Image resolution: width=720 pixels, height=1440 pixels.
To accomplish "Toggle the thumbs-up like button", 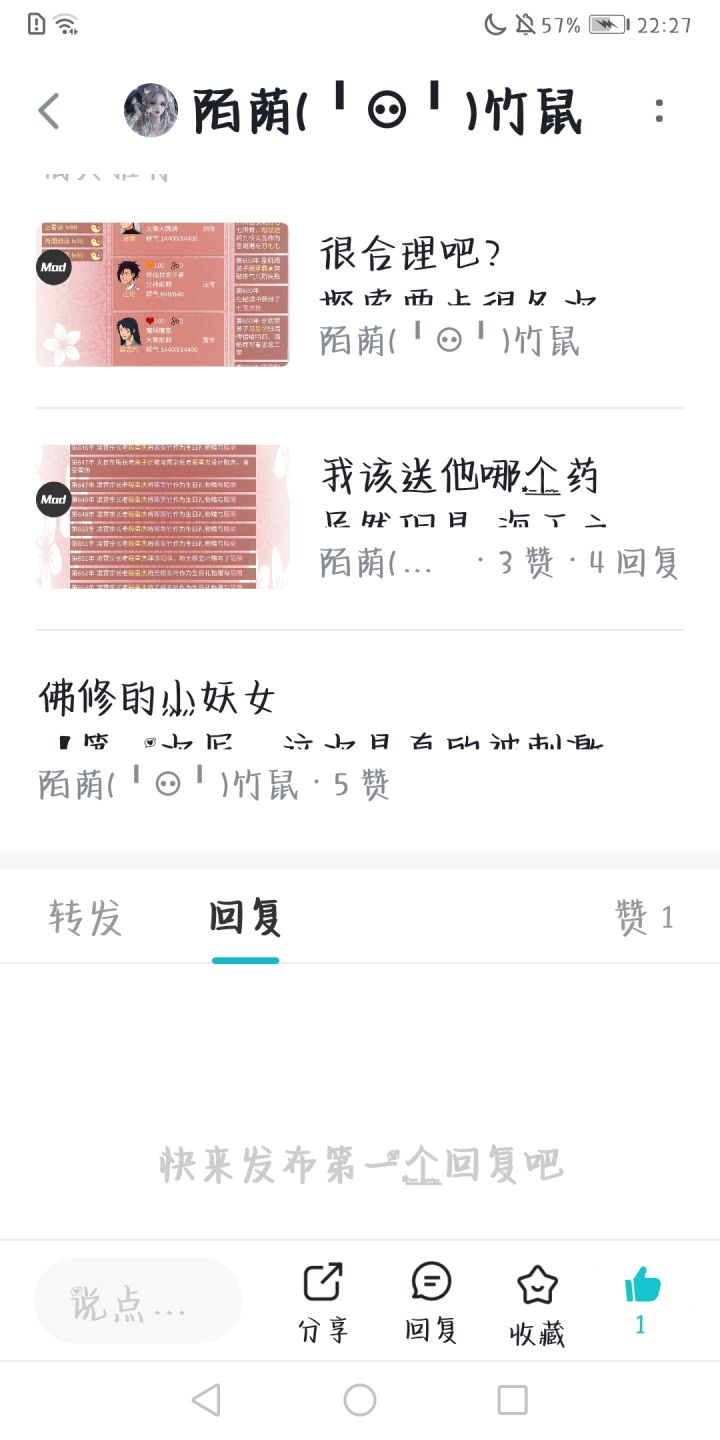I will coord(642,1299).
